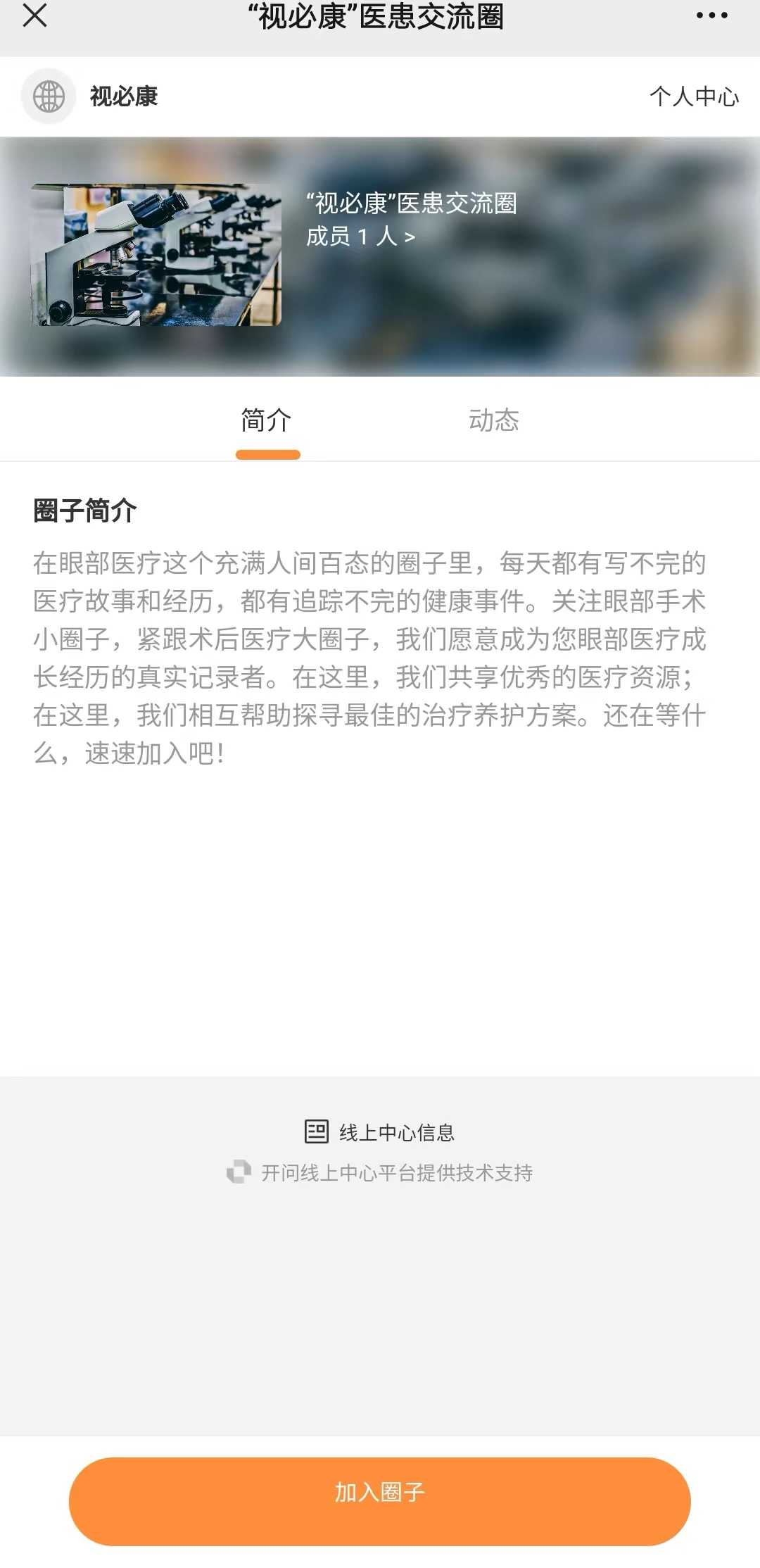Viewport: 760px width, 1568px height.
Task: Open the circle cover image
Action: coord(156,255)
